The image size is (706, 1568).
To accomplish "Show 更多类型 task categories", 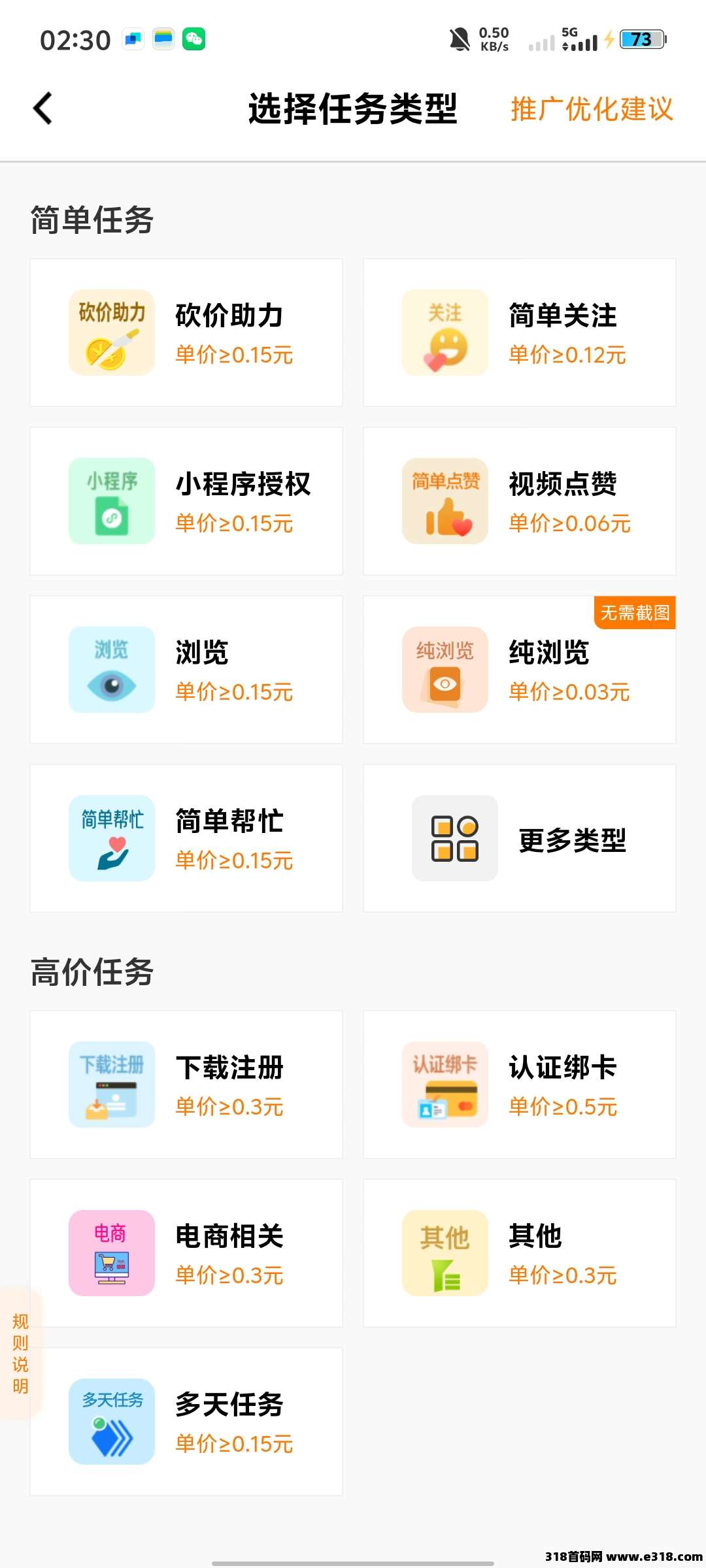I will (x=520, y=838).
